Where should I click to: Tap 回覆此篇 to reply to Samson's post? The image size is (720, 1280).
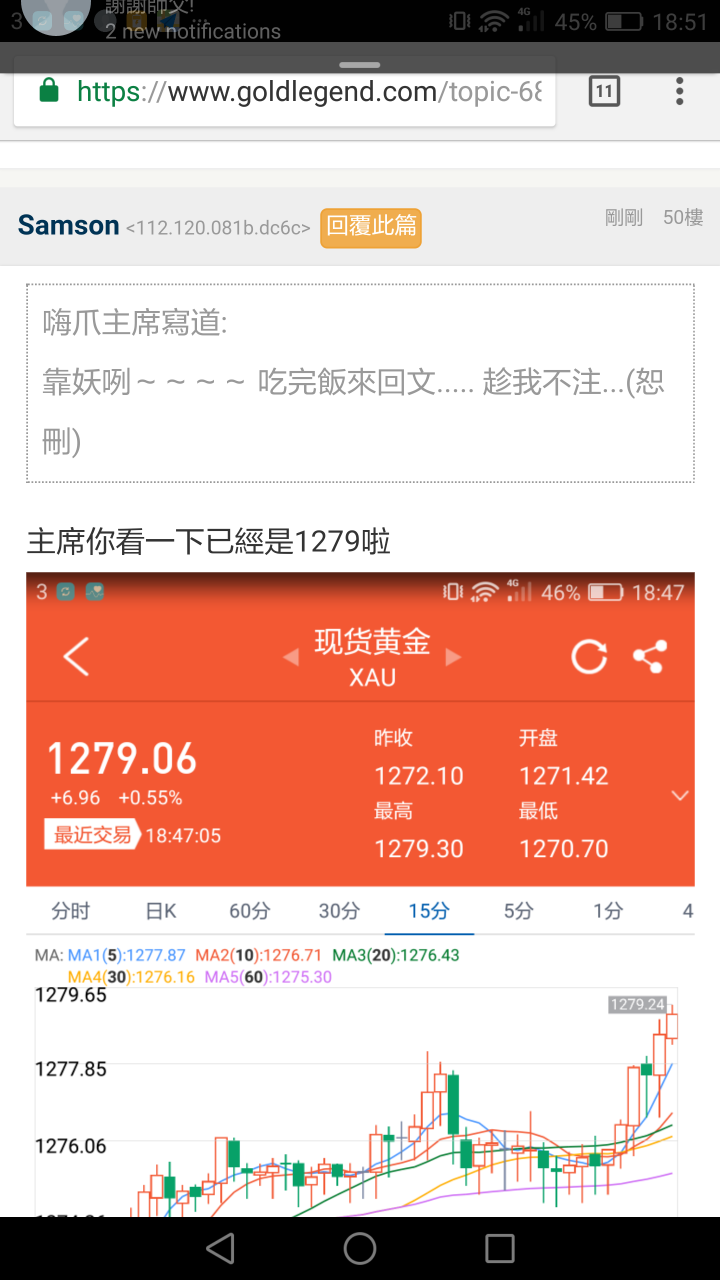coord(371,227)
